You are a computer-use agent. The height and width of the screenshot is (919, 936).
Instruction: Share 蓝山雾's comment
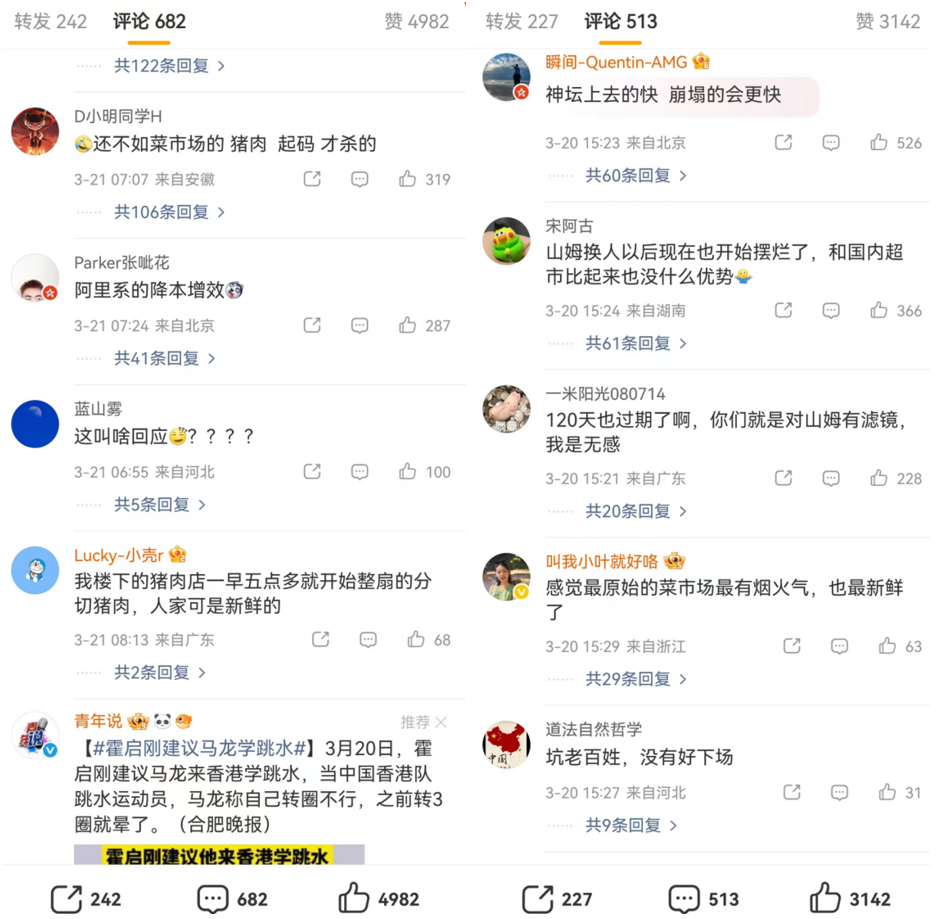(x=312, y=472)
